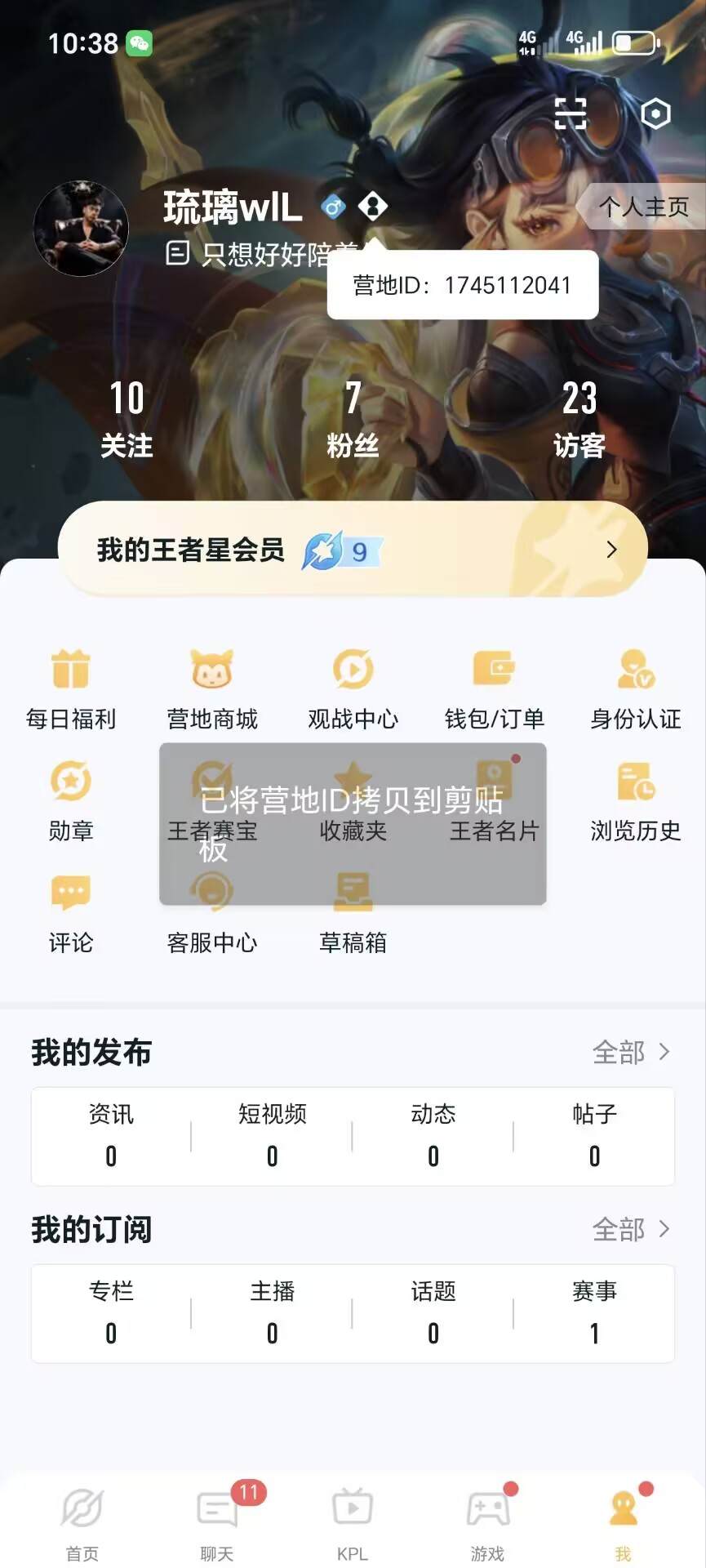Expand 我的王者星会员 membership details
The width and height of the screenshot is (706, 1568).
tap(353, 549)
